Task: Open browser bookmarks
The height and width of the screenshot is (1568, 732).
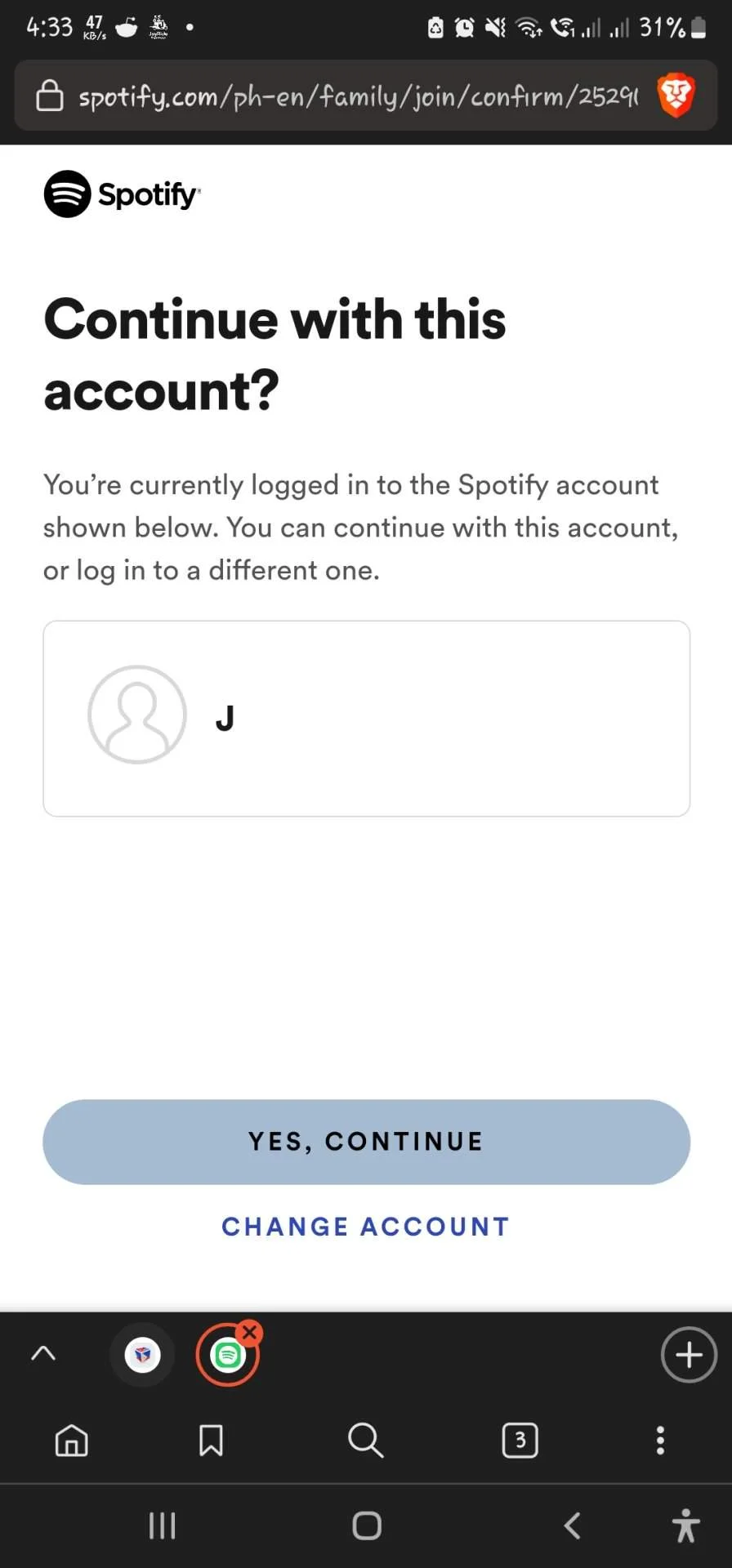Action: (211, 1441)
